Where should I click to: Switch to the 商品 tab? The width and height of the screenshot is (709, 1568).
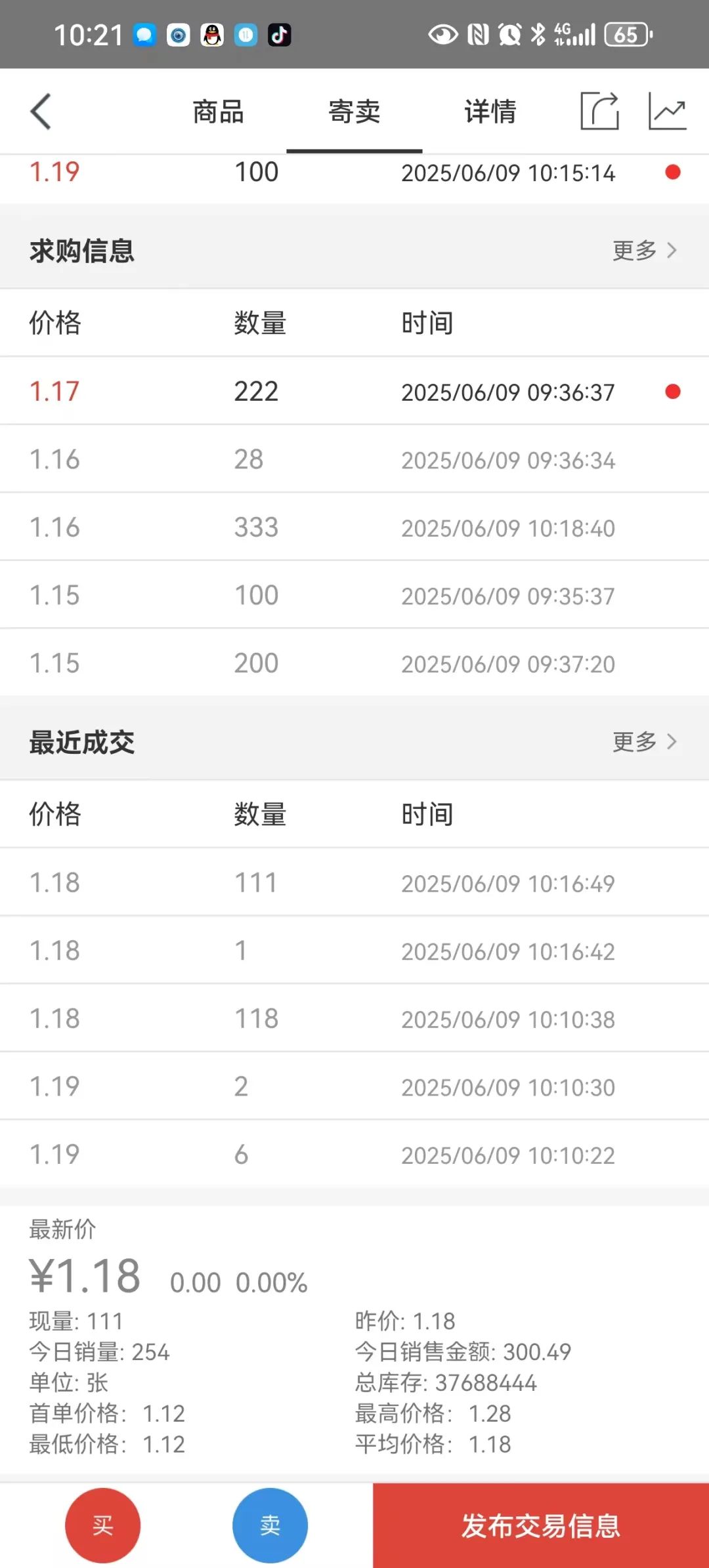point(218,112)
